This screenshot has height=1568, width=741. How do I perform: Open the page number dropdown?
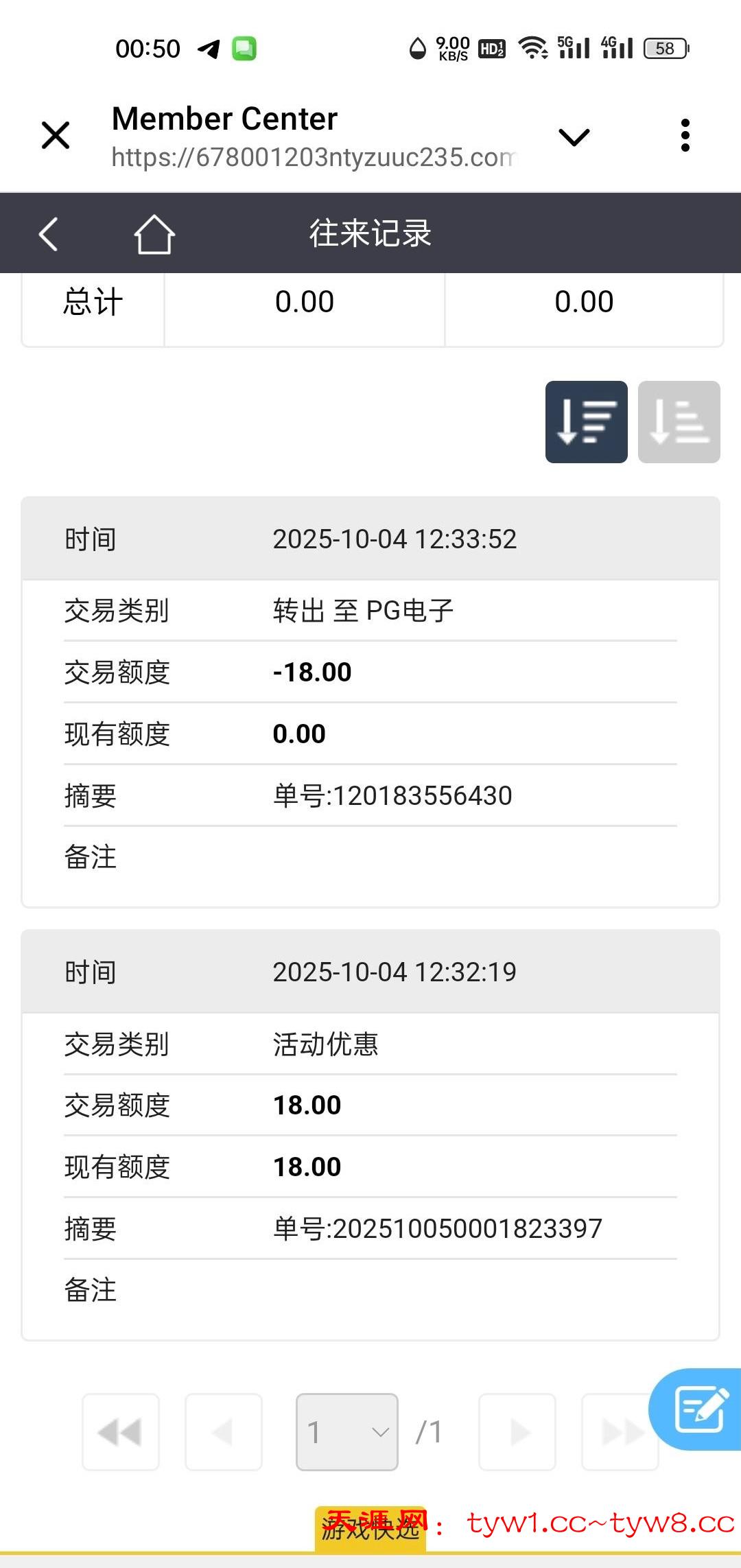346,1432
